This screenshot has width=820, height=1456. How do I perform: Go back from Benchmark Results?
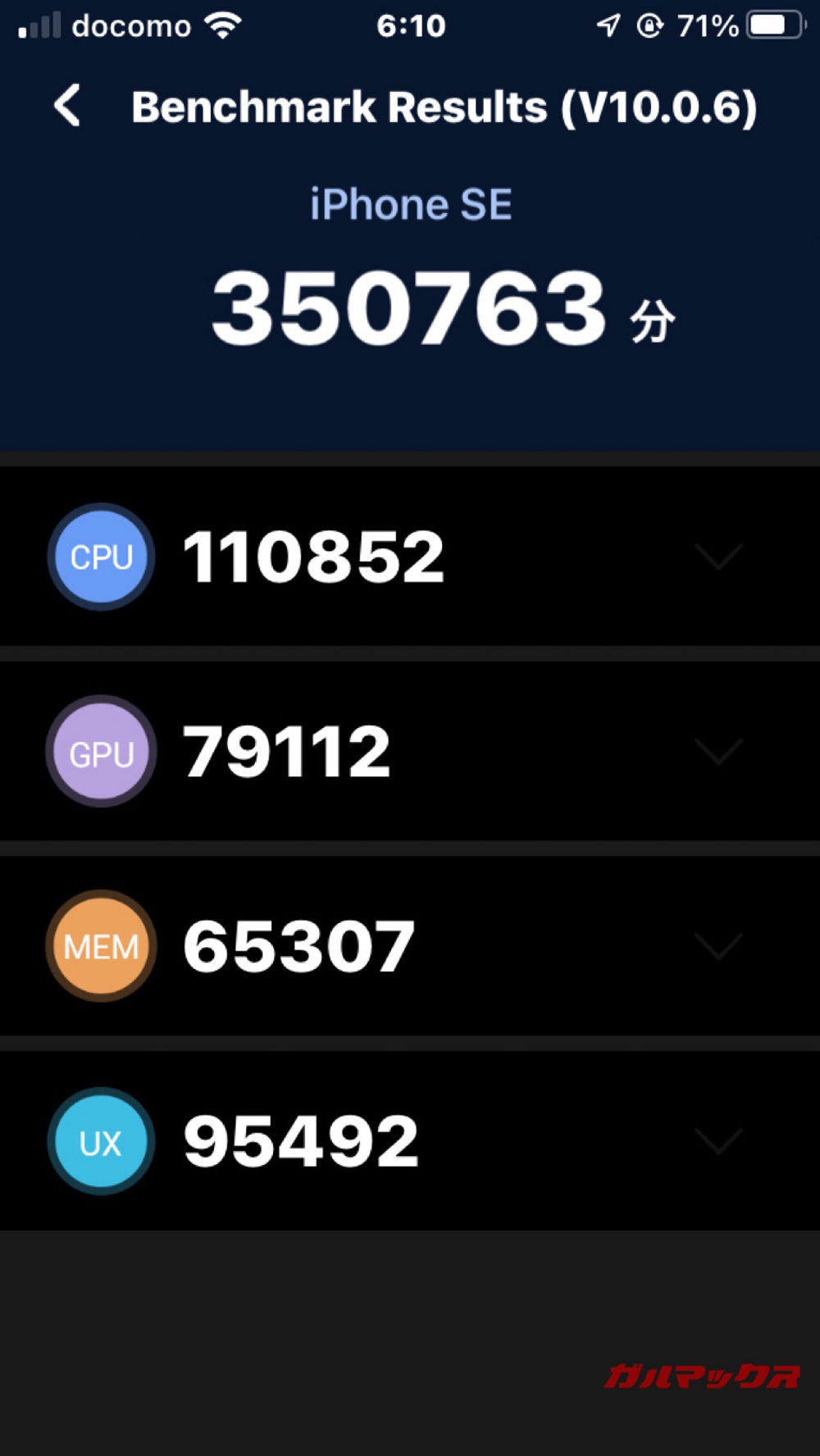67,106
